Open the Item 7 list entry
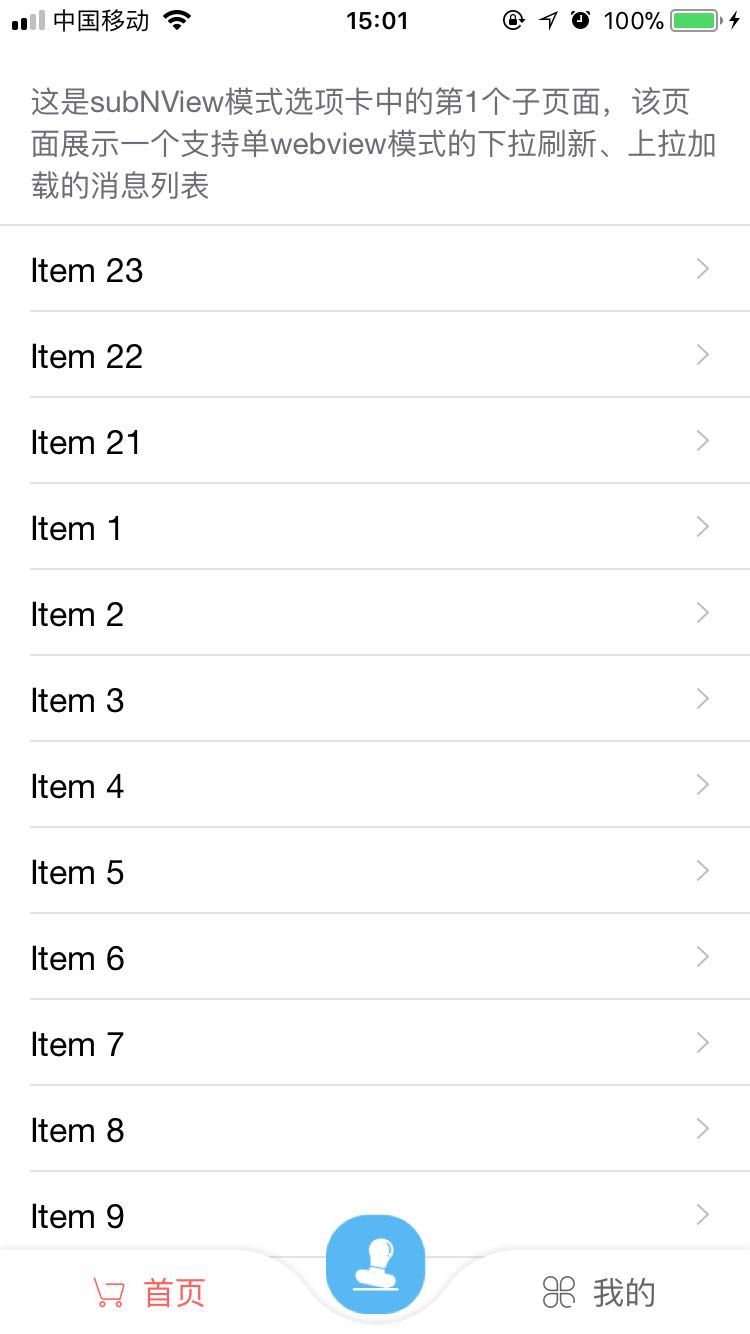 375,1043
